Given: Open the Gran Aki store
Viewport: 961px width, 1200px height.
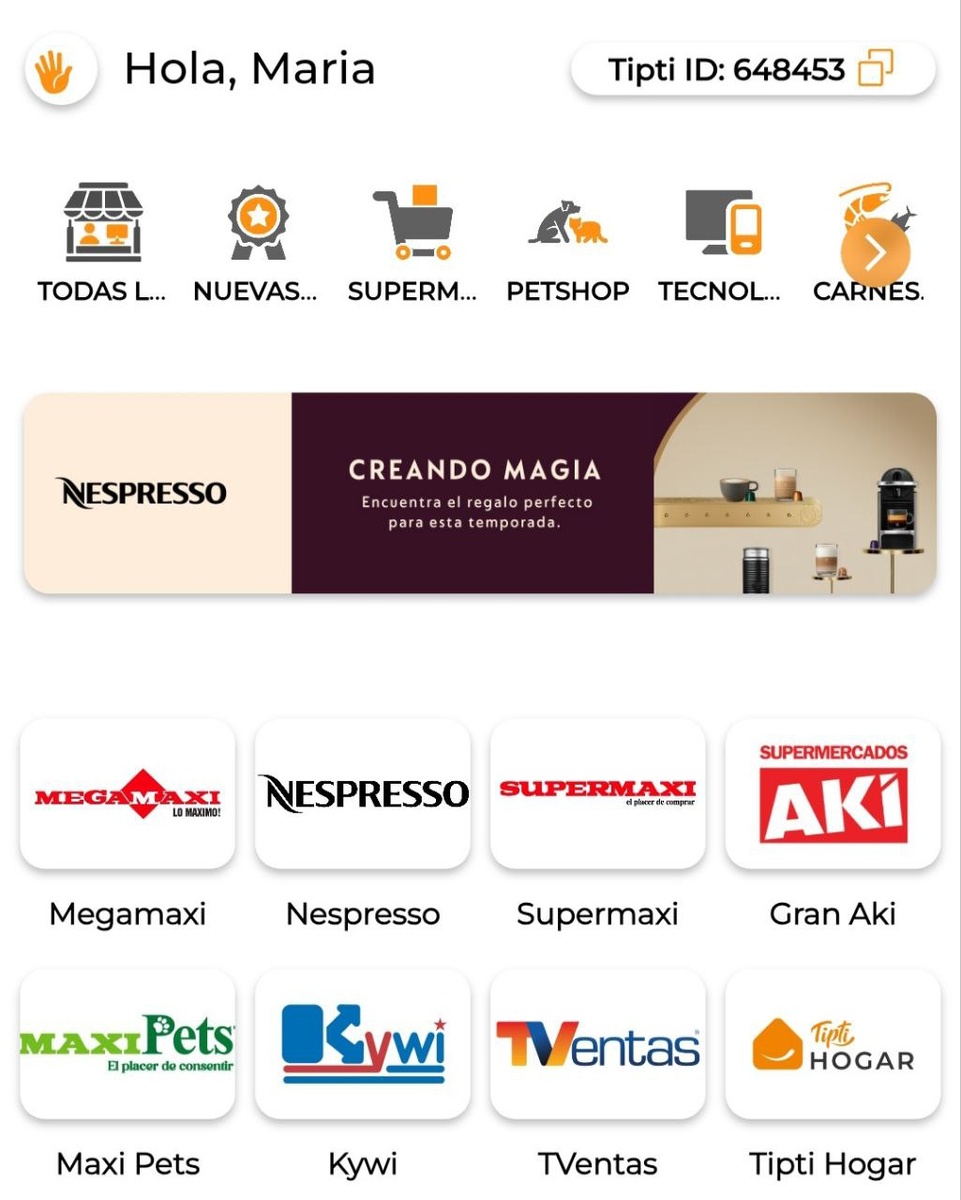Looking at the screenshot, I should tap(833, 794).
